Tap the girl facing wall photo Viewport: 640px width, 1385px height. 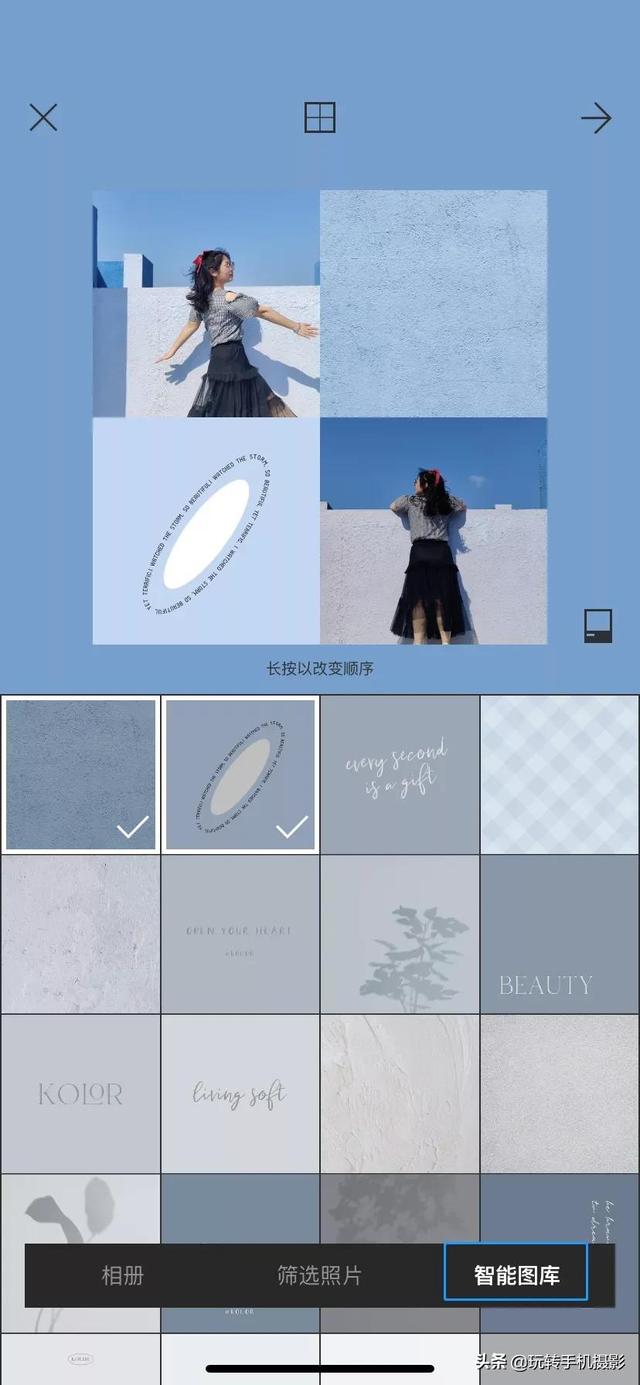[433, 531]
